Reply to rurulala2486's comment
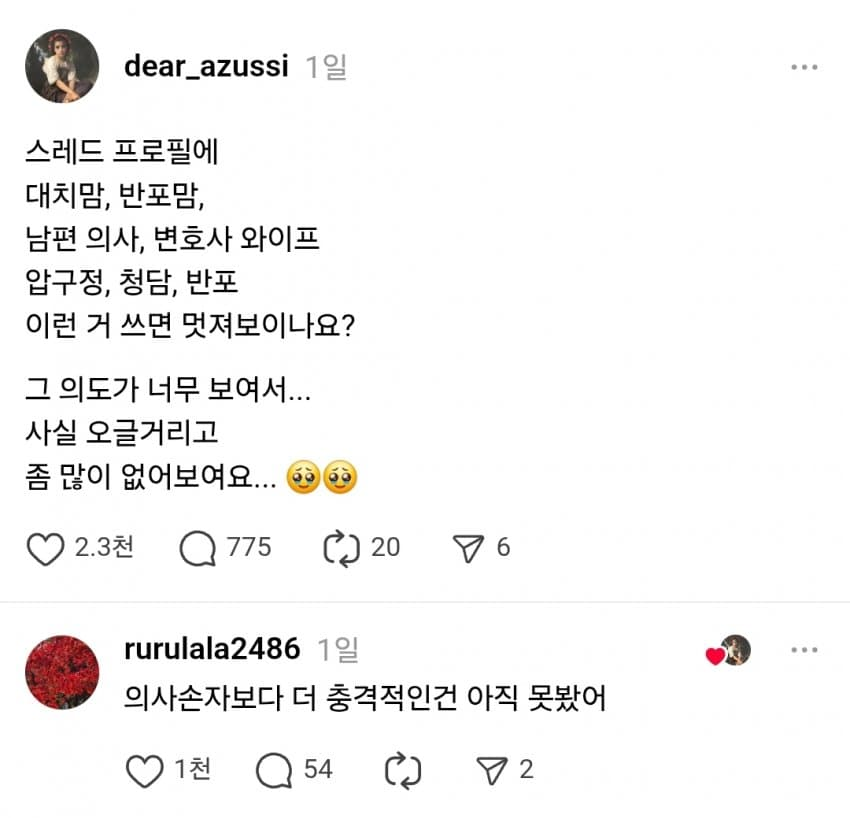 (274, 770)
